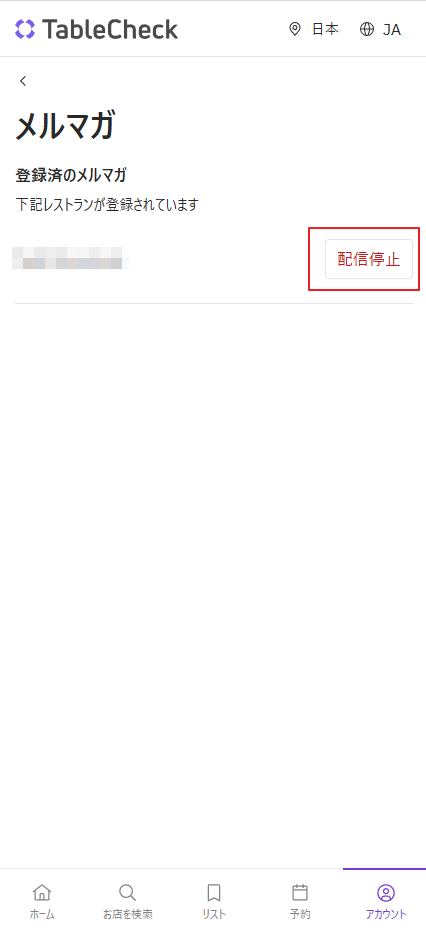Screen dimensions: 426x929
Task: Go back using the arrow above メルマガ
Action: click(23, 81)
